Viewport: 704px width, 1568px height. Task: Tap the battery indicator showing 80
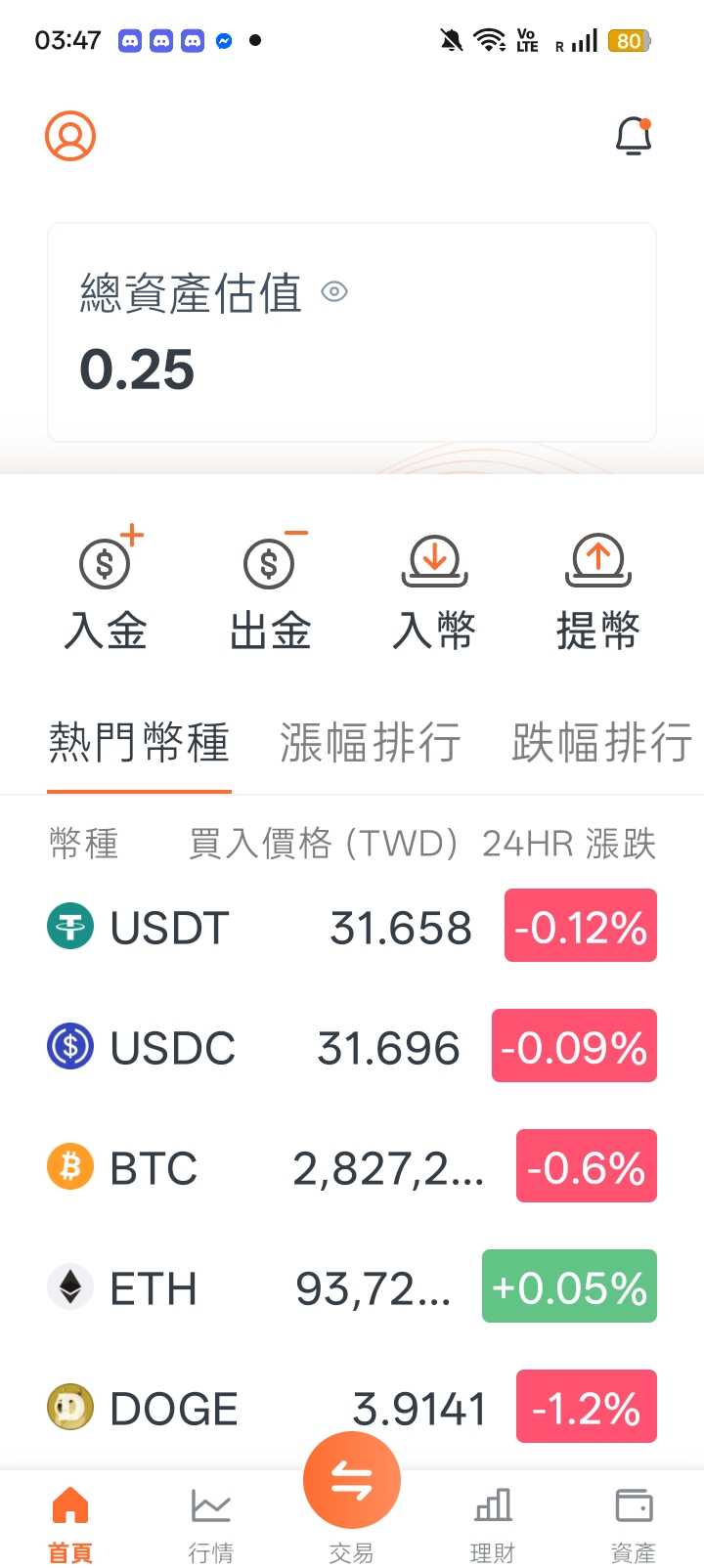[629, 40]
